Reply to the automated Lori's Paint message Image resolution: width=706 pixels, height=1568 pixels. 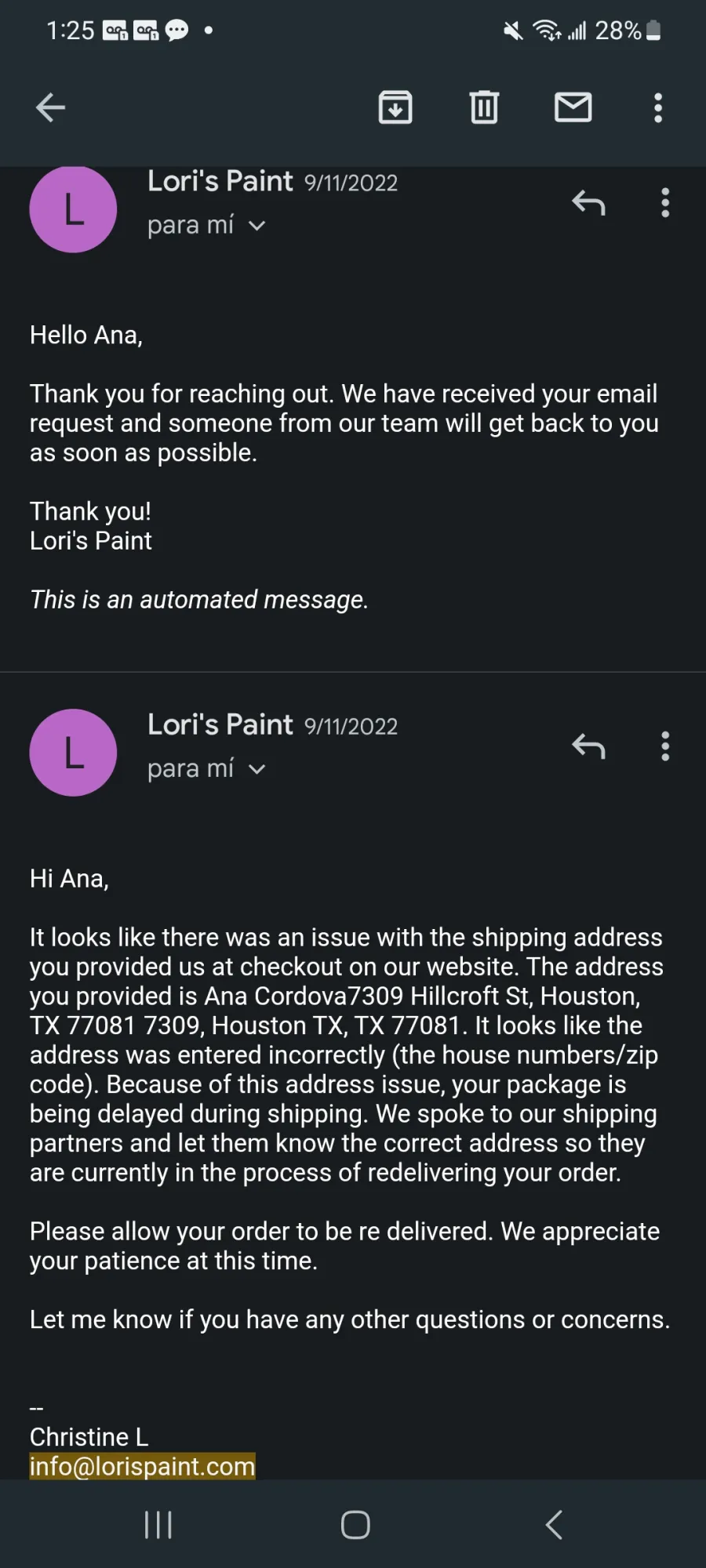[x=588, y=203]
